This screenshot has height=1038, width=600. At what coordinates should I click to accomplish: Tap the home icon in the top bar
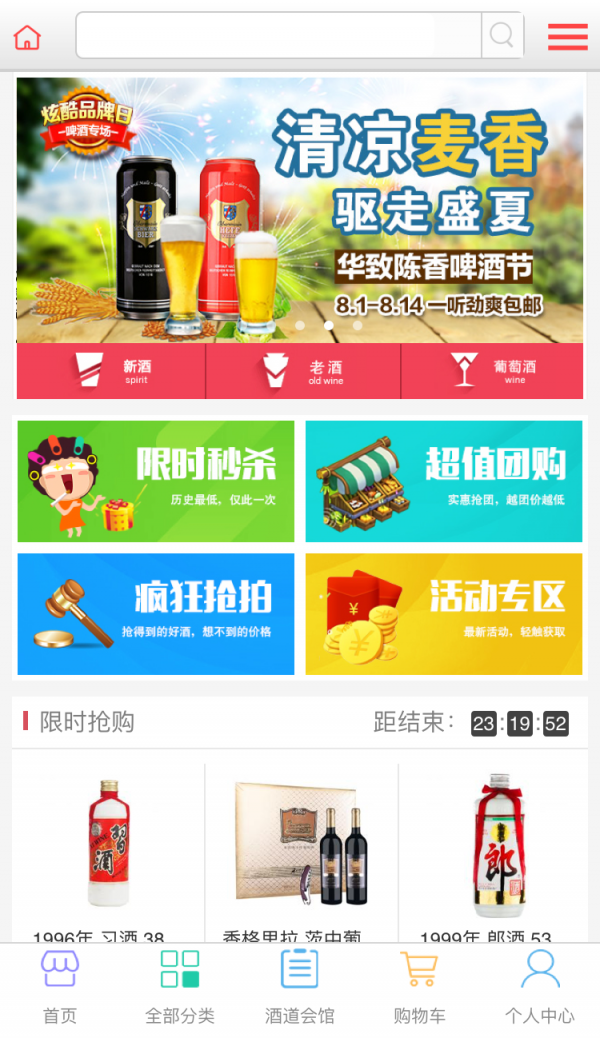click(27, 38)
